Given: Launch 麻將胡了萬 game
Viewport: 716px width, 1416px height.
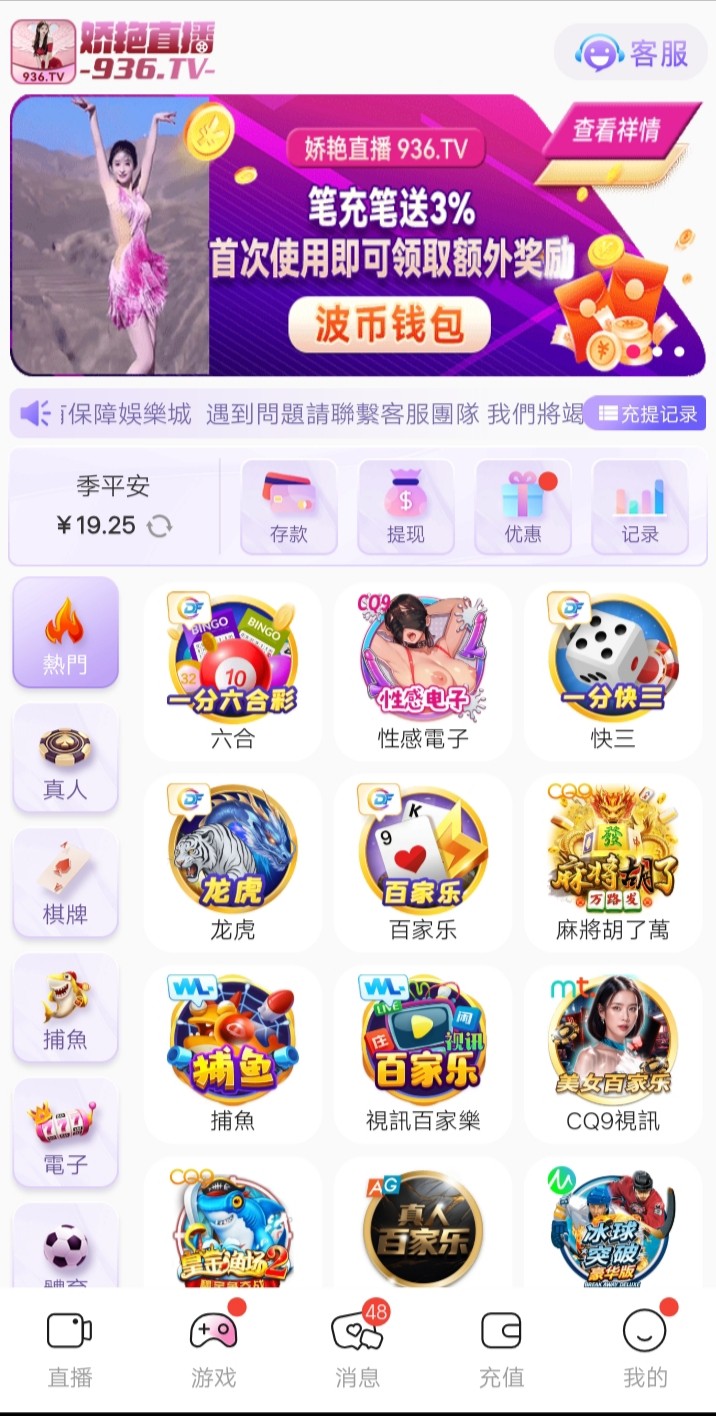Looking at the screenshot, I should 613,862.
